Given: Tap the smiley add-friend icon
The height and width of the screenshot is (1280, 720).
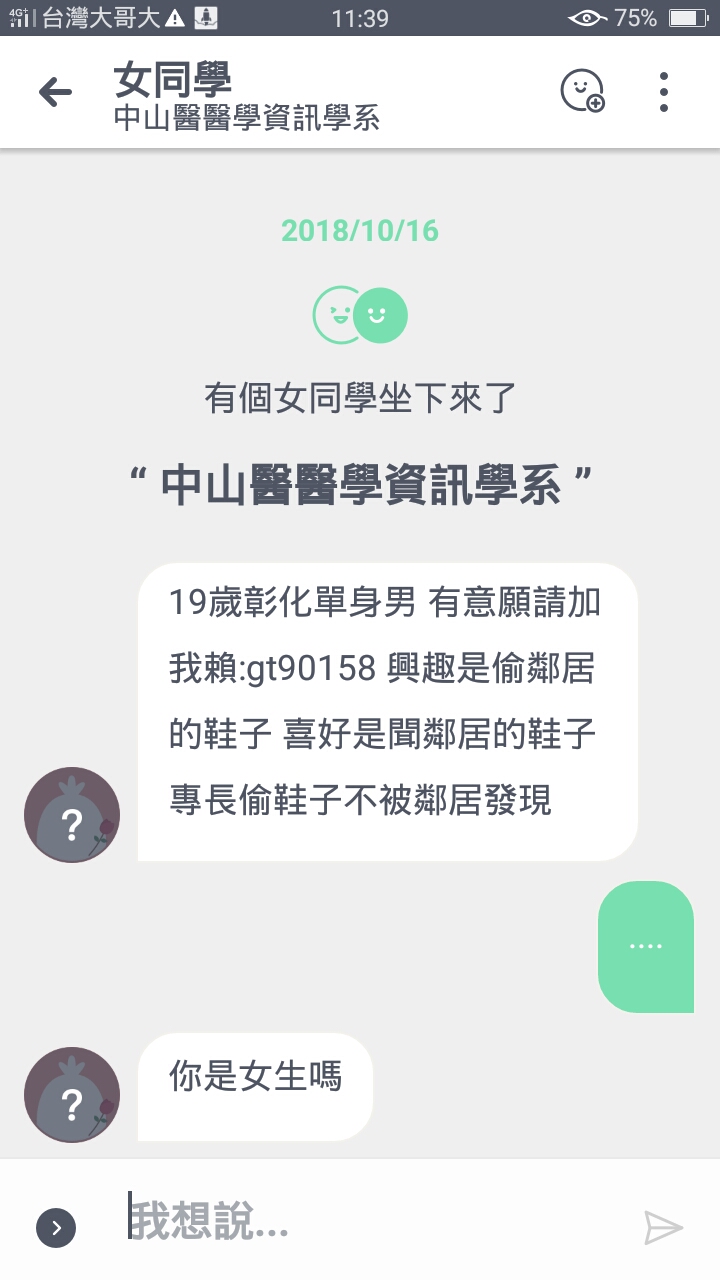Looking at the screenshot, I should [582, 91].
